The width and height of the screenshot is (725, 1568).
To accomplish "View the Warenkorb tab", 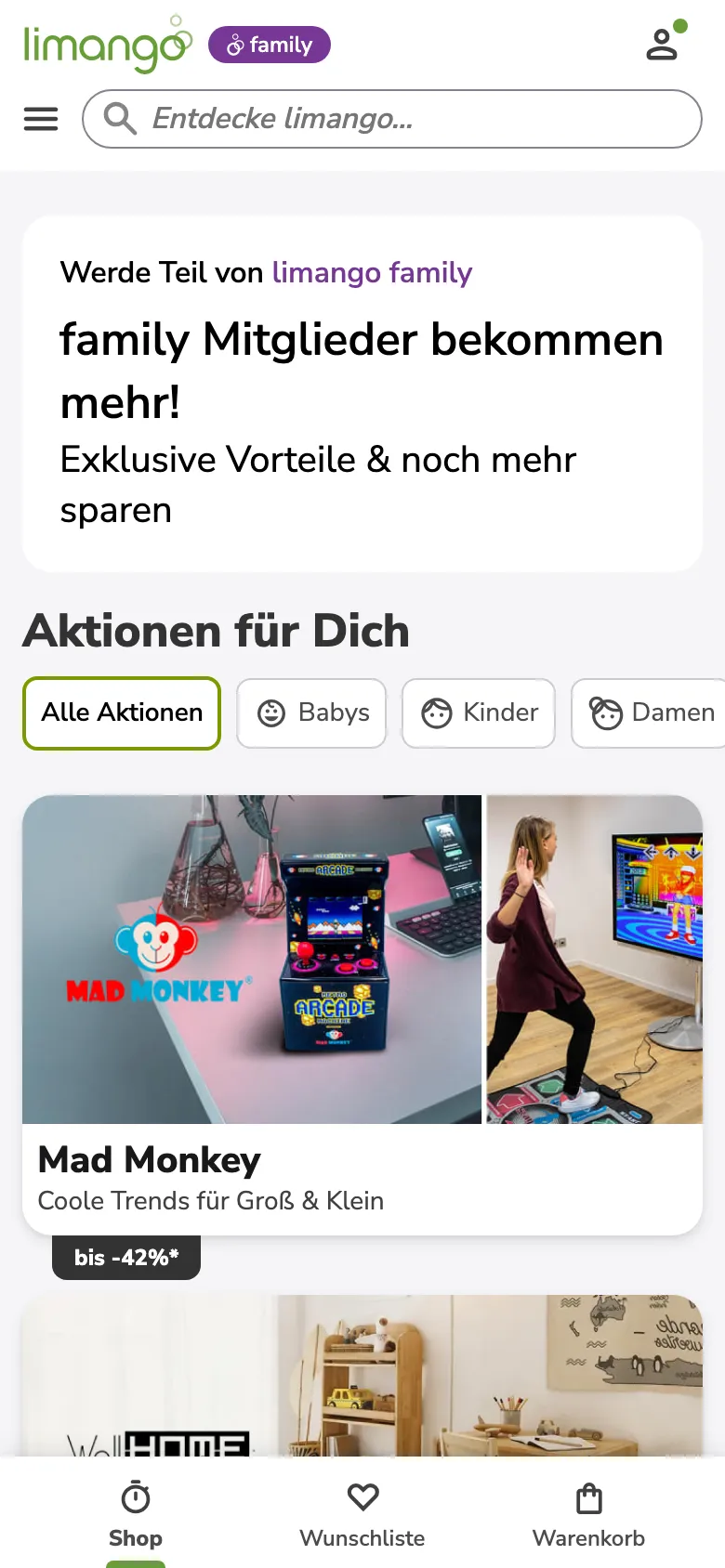I will click(x=588, y=1514).
